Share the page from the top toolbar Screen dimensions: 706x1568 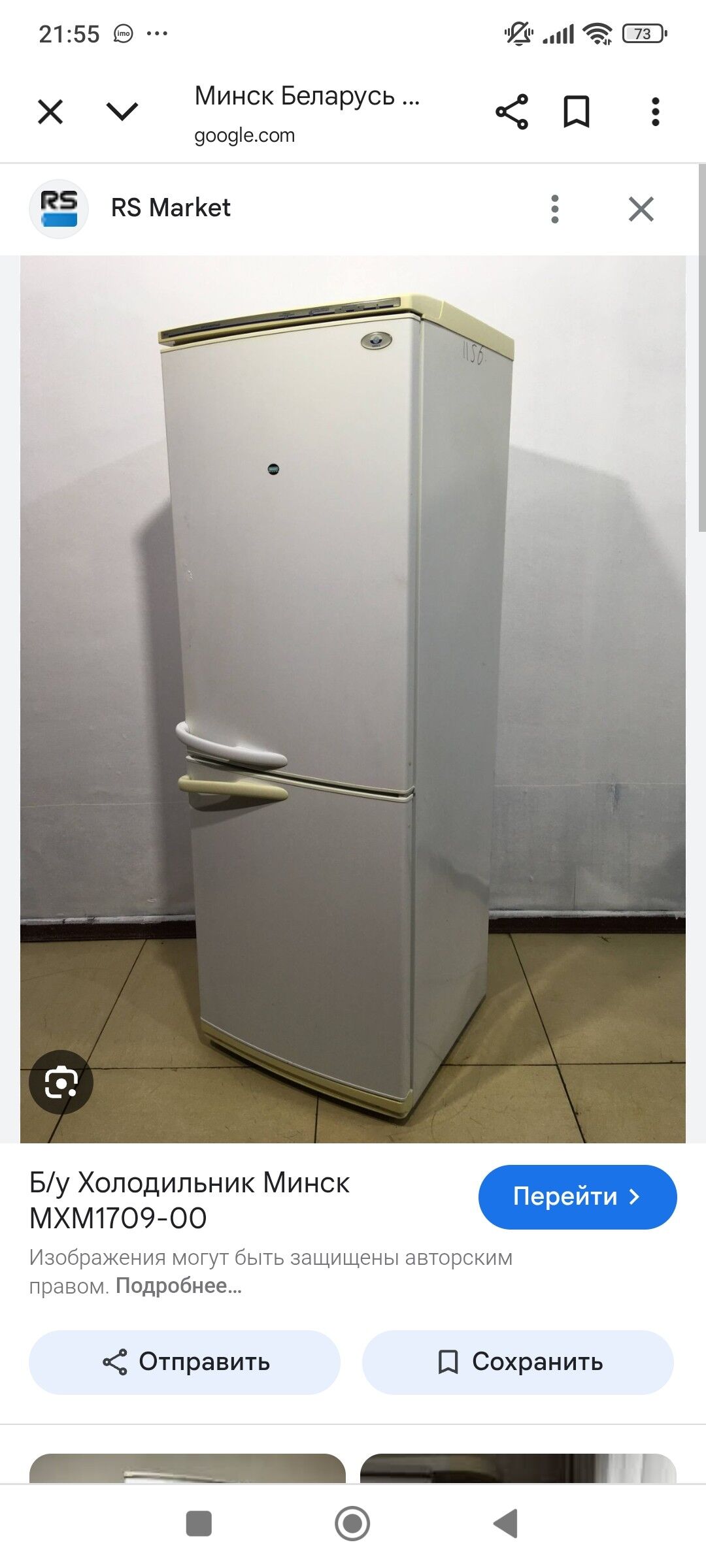(511, 112)
